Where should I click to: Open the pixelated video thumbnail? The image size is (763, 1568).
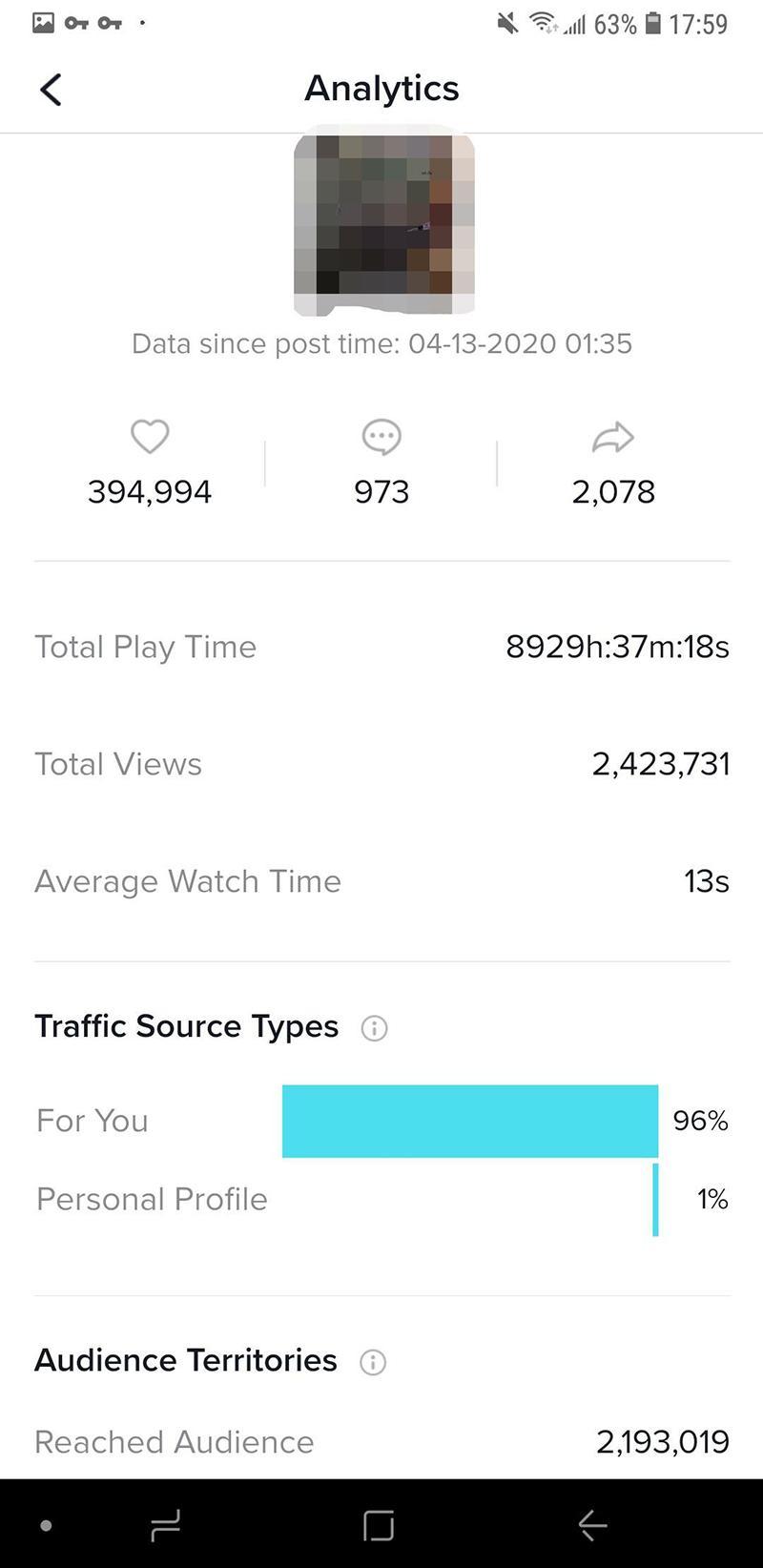383,224
